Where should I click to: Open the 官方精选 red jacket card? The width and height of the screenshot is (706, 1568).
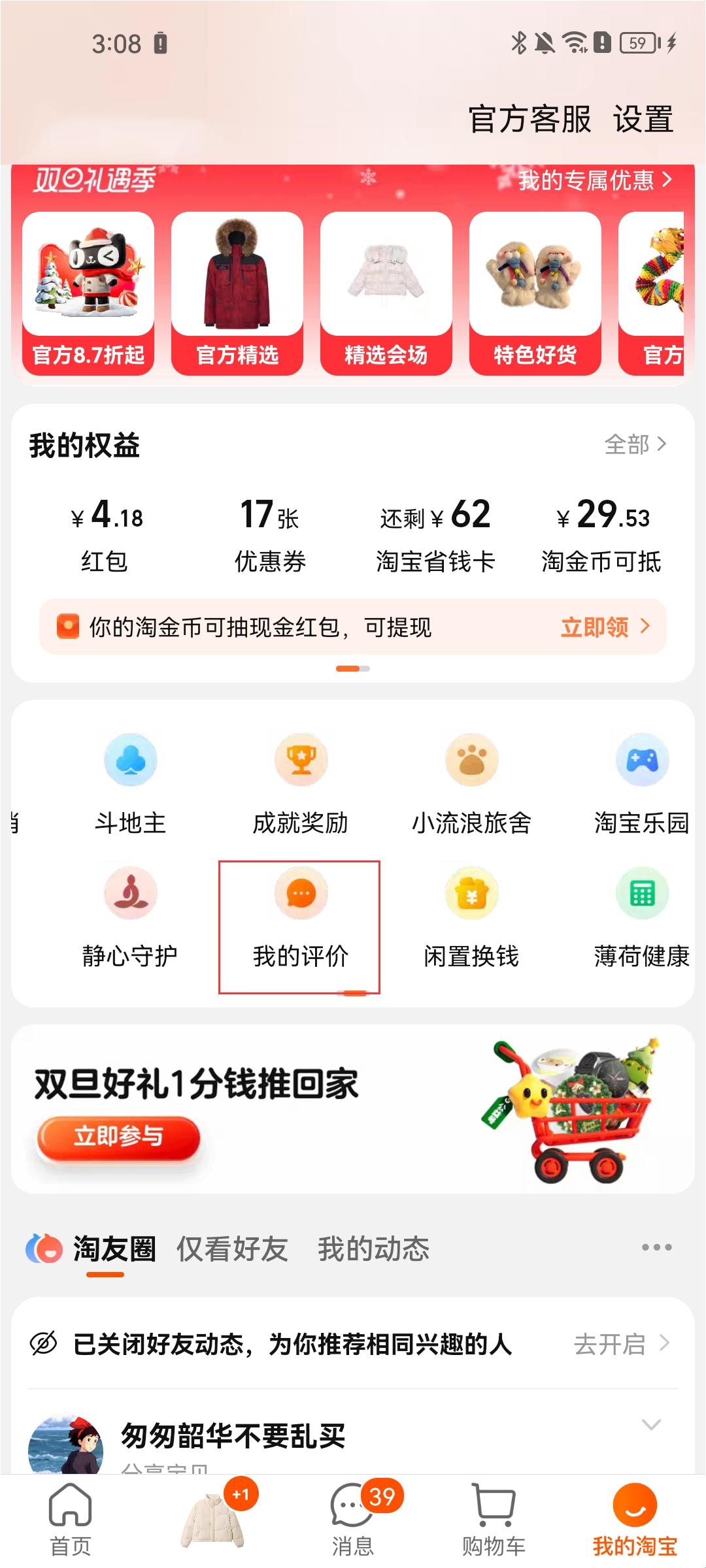[x=237, y=293]
